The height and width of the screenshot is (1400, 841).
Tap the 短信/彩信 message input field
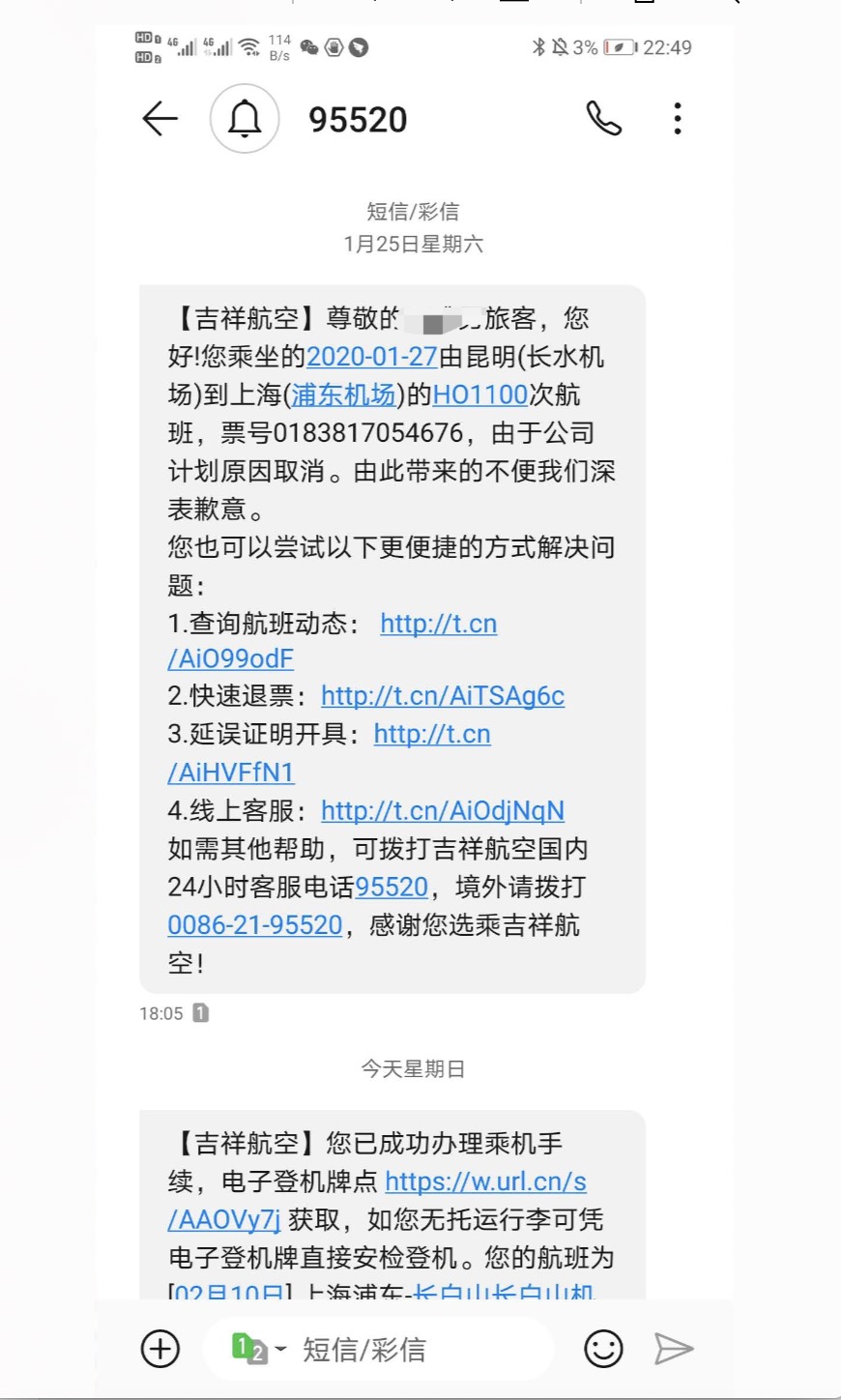click(x=406, y=1348)
